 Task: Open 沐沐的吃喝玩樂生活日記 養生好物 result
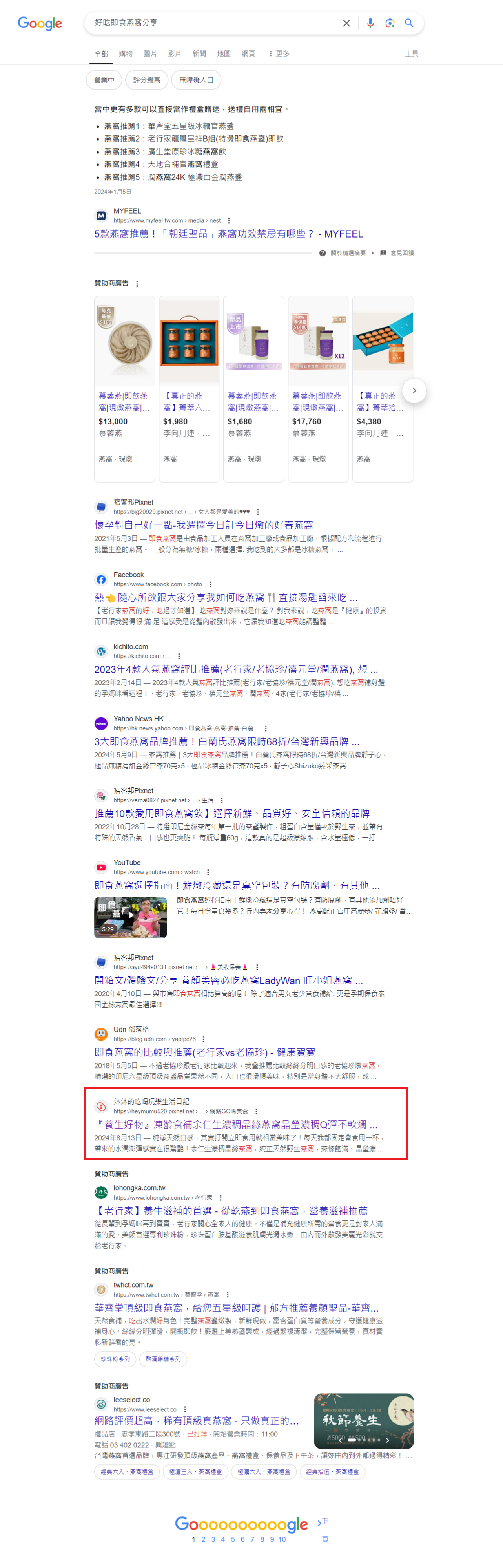(235, 1123)
